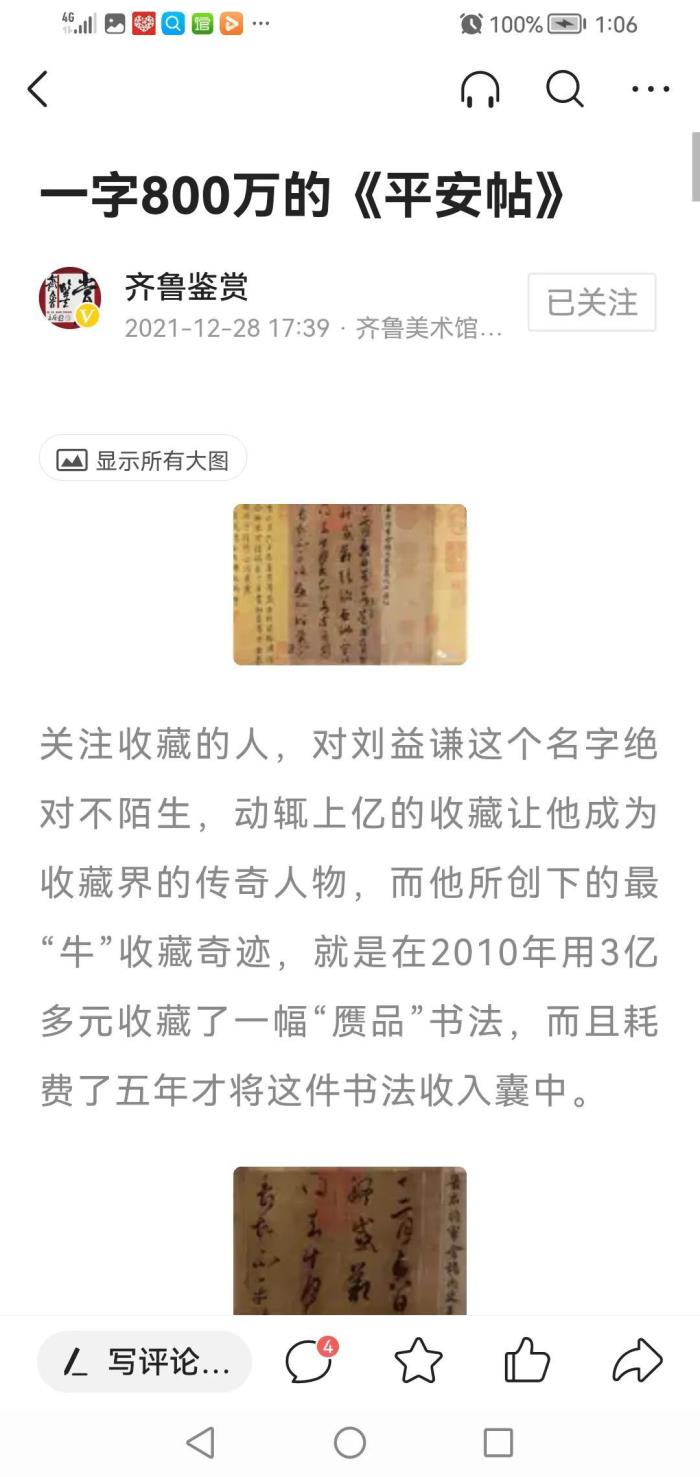The width and height of the screenshot is (700, 1477).
Task: Open 齐鲁鉴赏 author avatar
Action: click(x=70, y=298)
